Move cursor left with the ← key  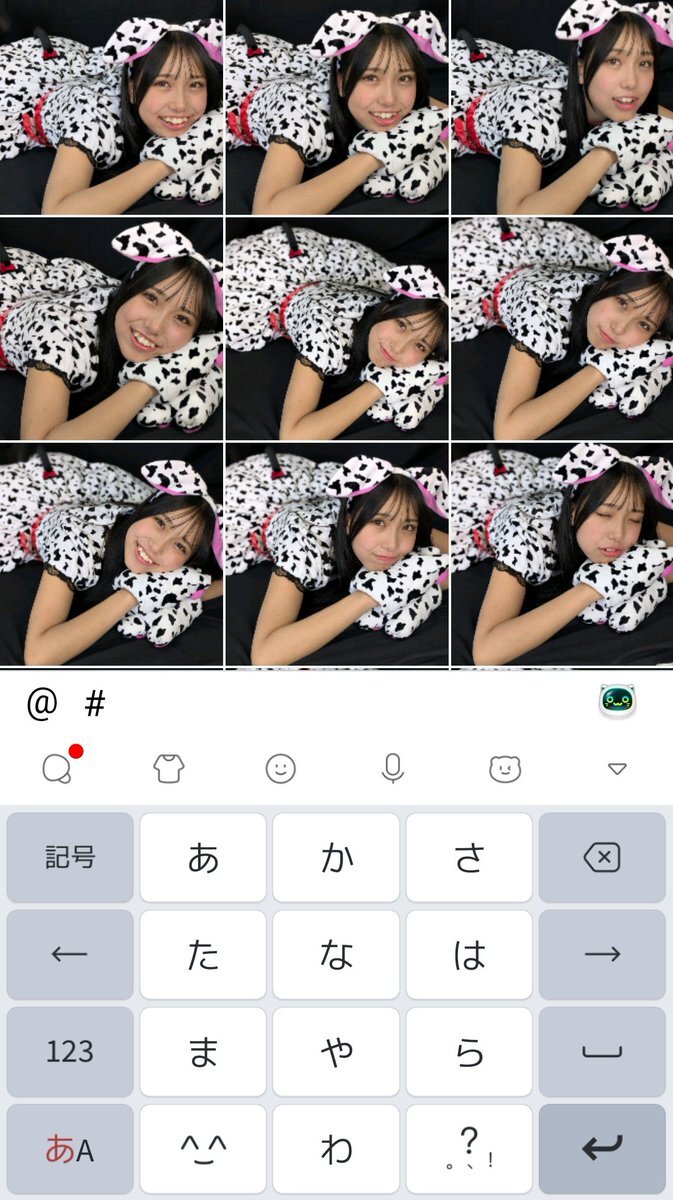pyautogui.click(x=70, y=954)
